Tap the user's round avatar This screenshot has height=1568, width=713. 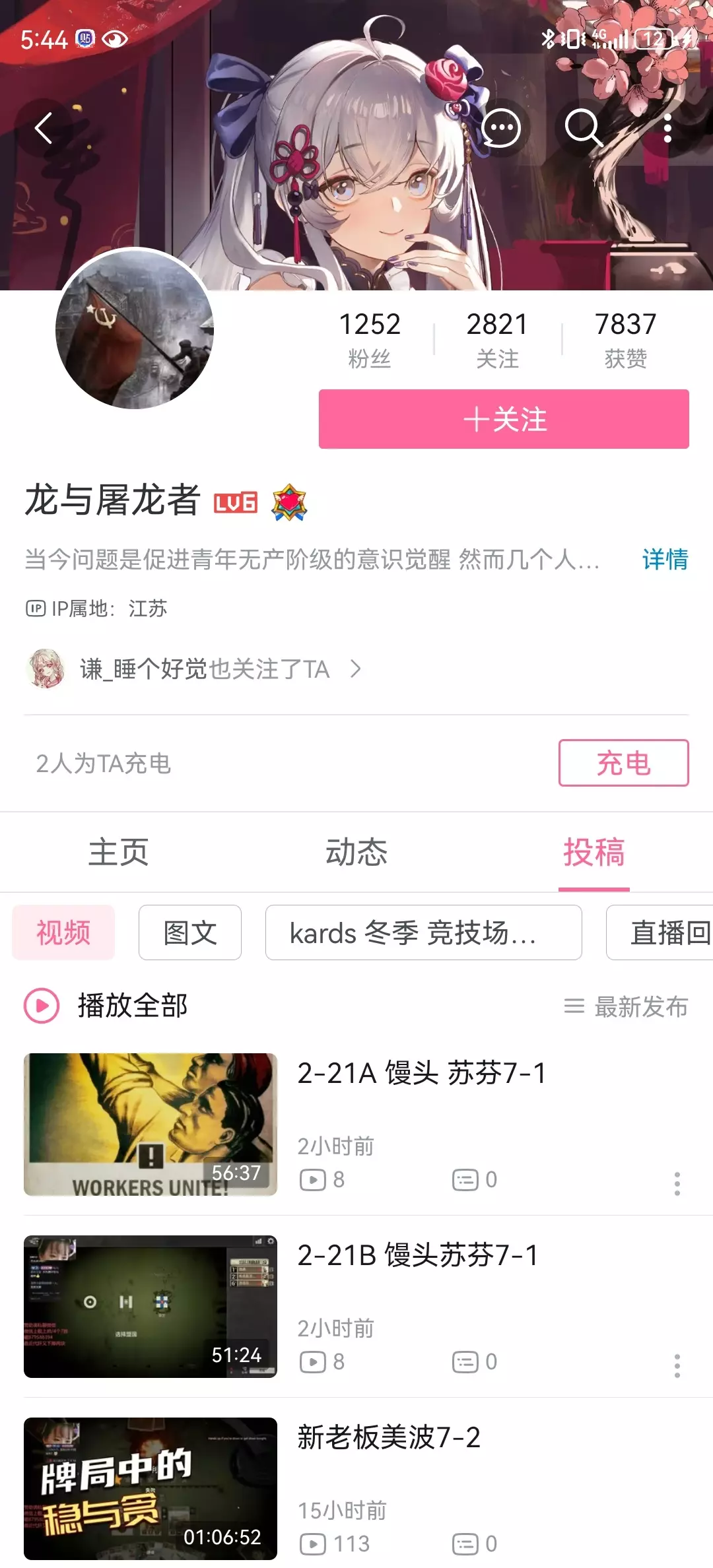135,329
